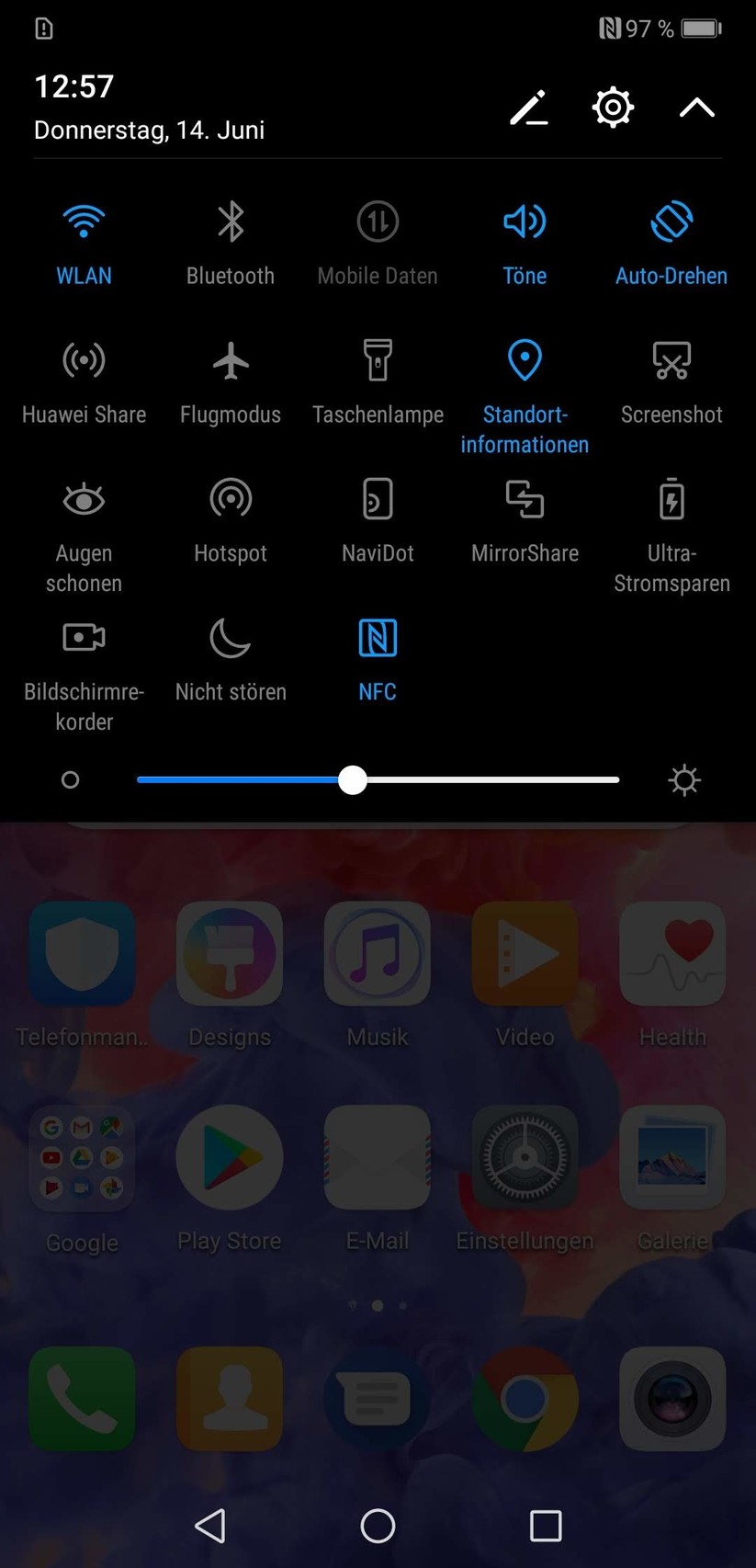Switch on the Taschenlampe
This screenshot has height=1568, width=756.
[378, 361]
